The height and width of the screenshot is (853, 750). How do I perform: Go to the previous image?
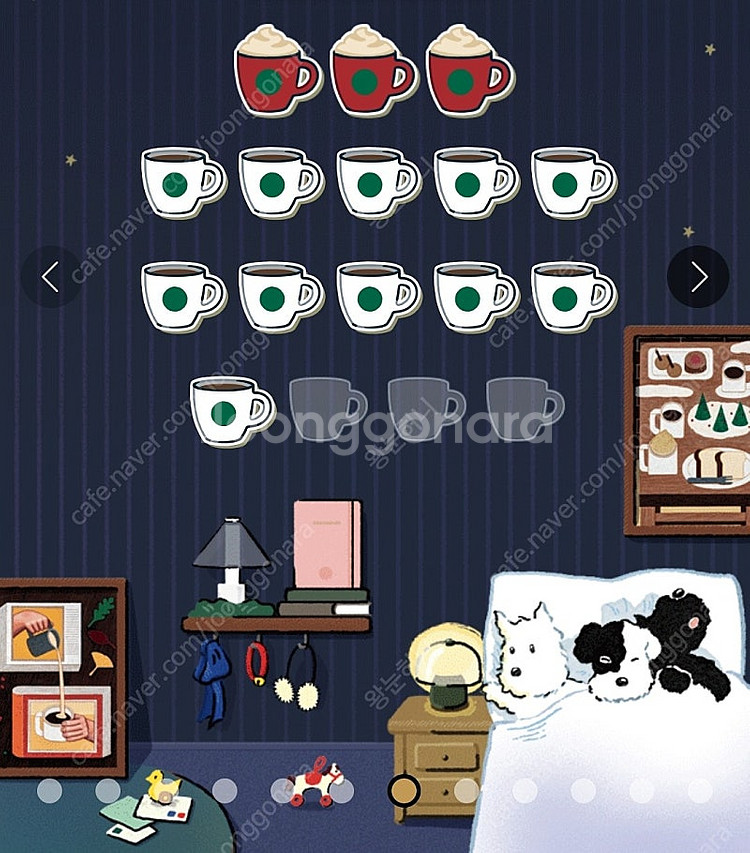point(50,277)
